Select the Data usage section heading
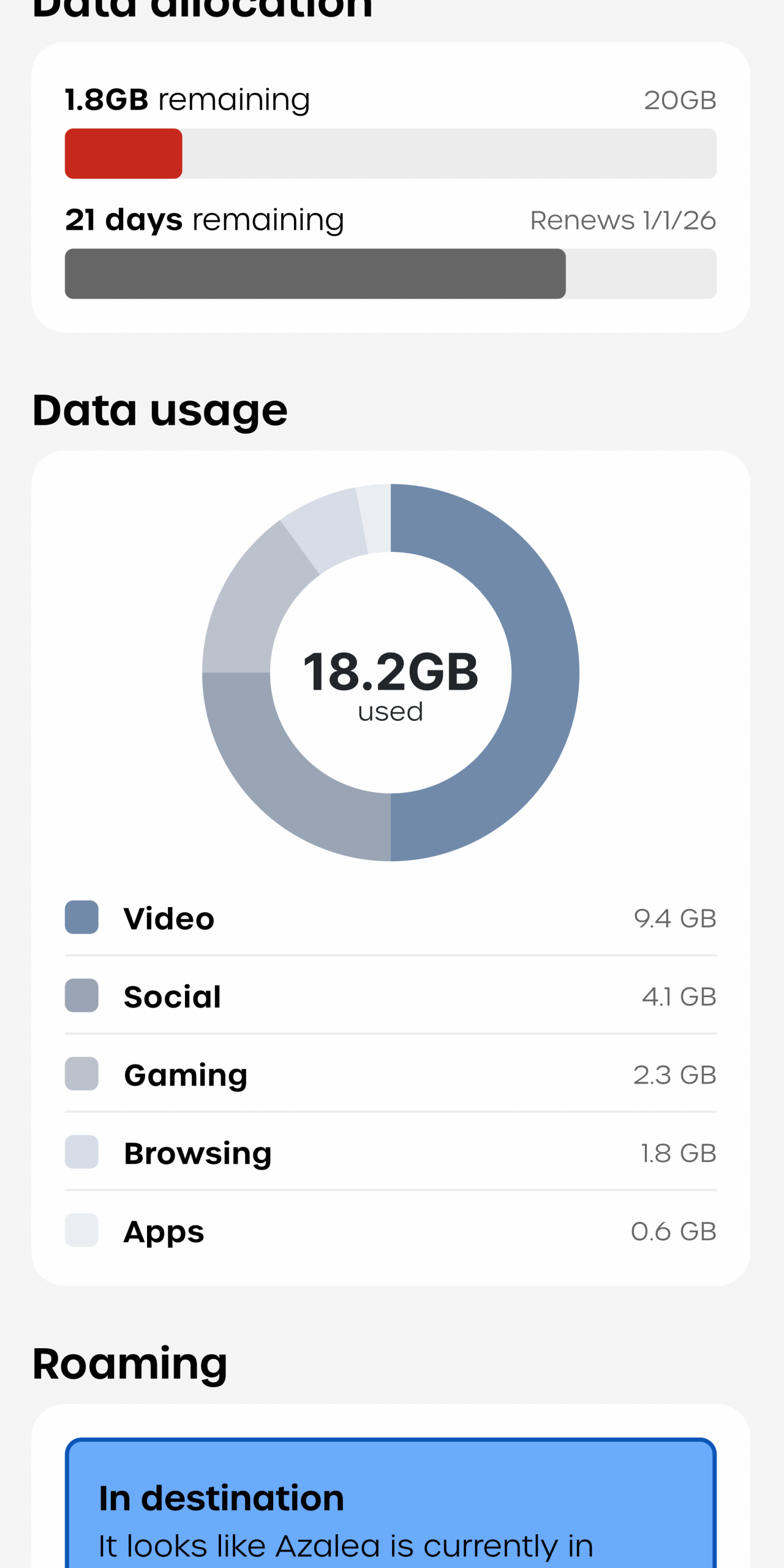This screenshot has width=784, height=1568. pos(160,409)
